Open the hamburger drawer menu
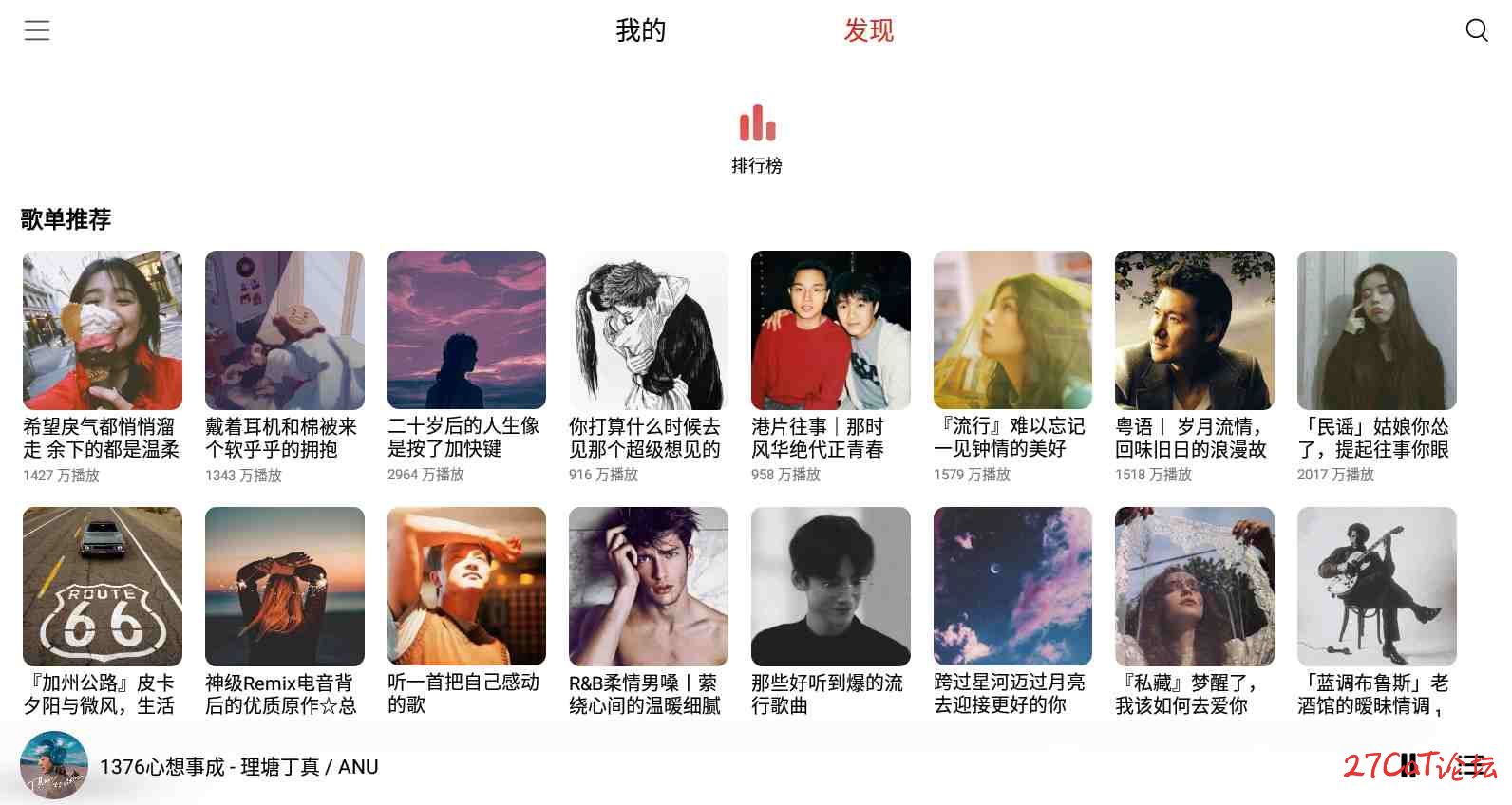 pos(37,30)
